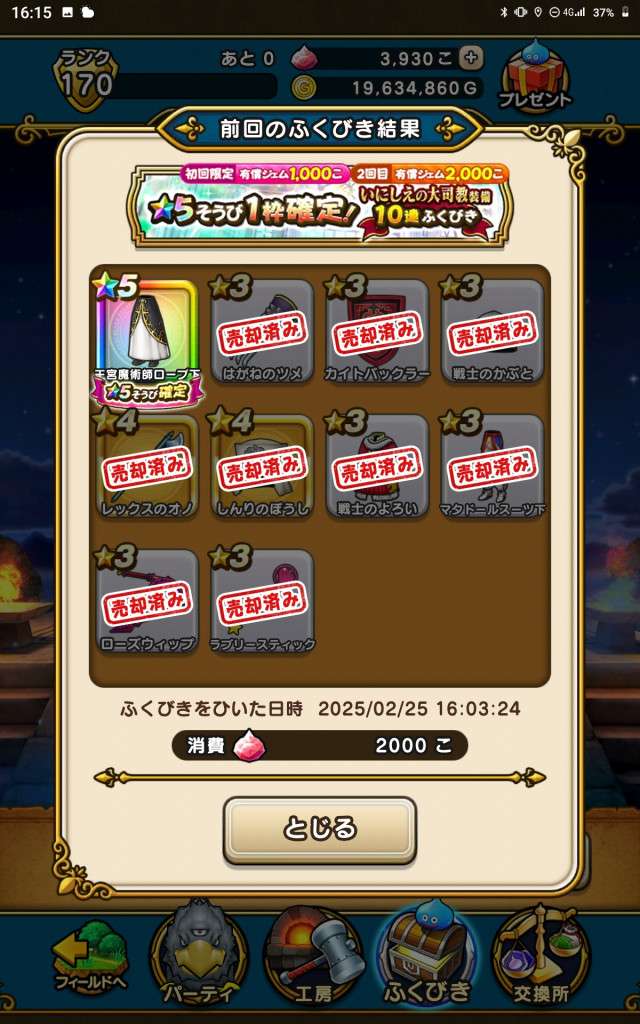Close the results with とじる button
640x1024 pixels.
(319, 829)
